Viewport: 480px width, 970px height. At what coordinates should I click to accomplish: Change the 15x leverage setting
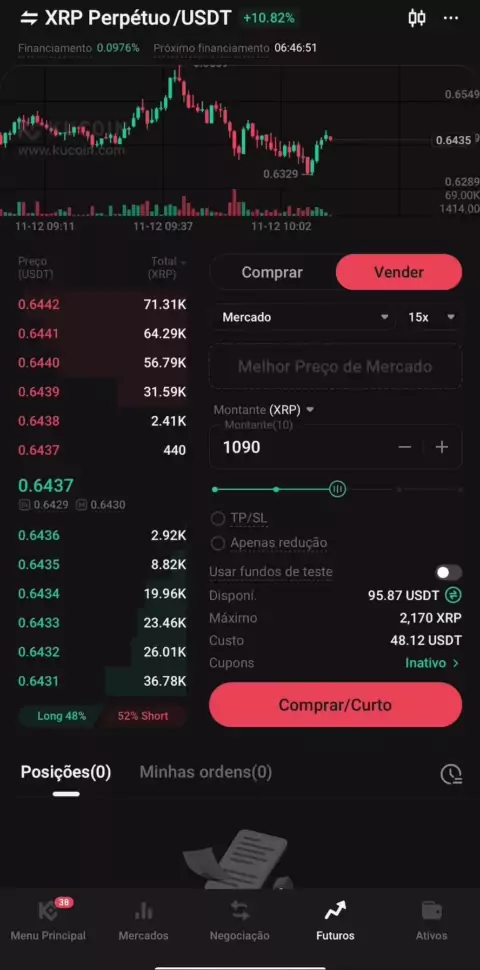(431, 317)
